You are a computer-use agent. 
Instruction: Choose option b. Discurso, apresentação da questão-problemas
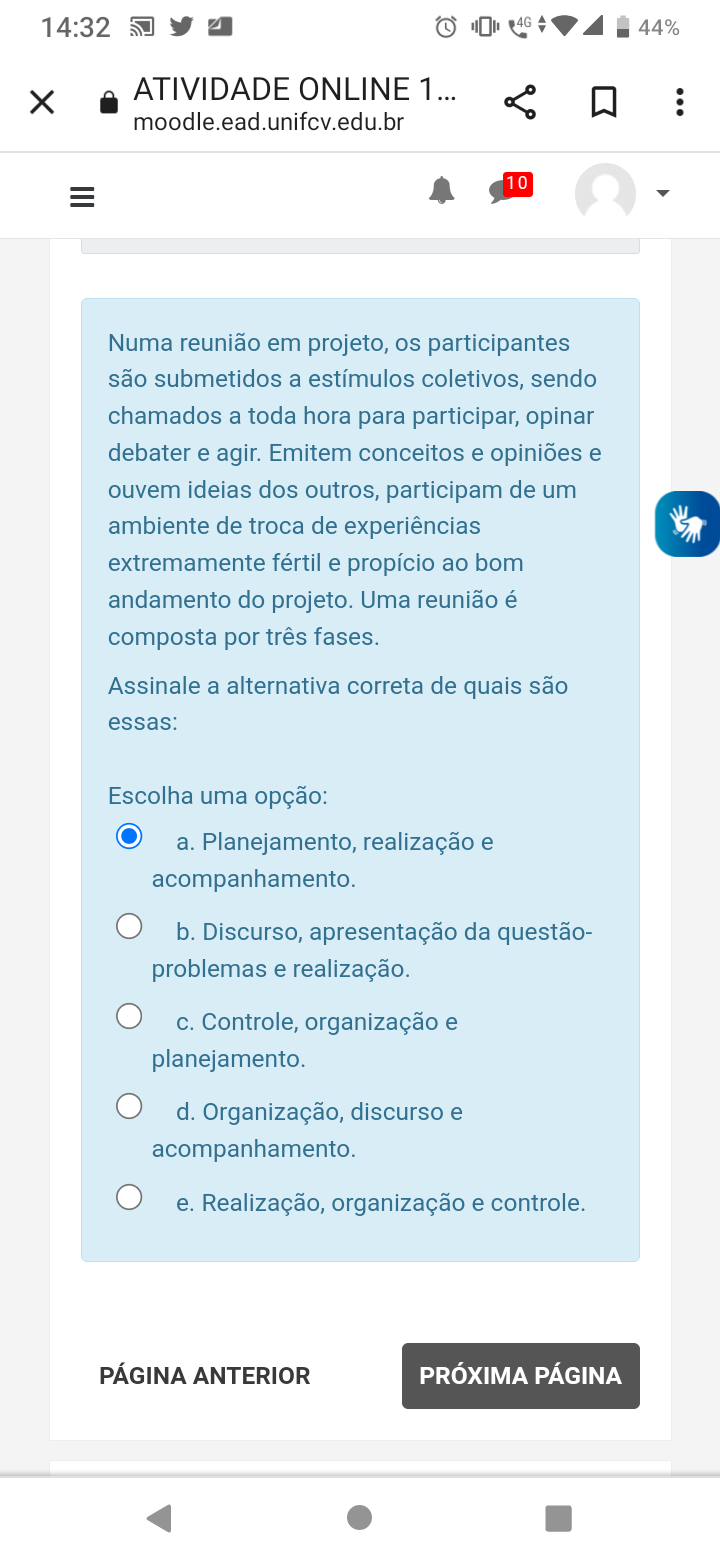pos(129,927)
